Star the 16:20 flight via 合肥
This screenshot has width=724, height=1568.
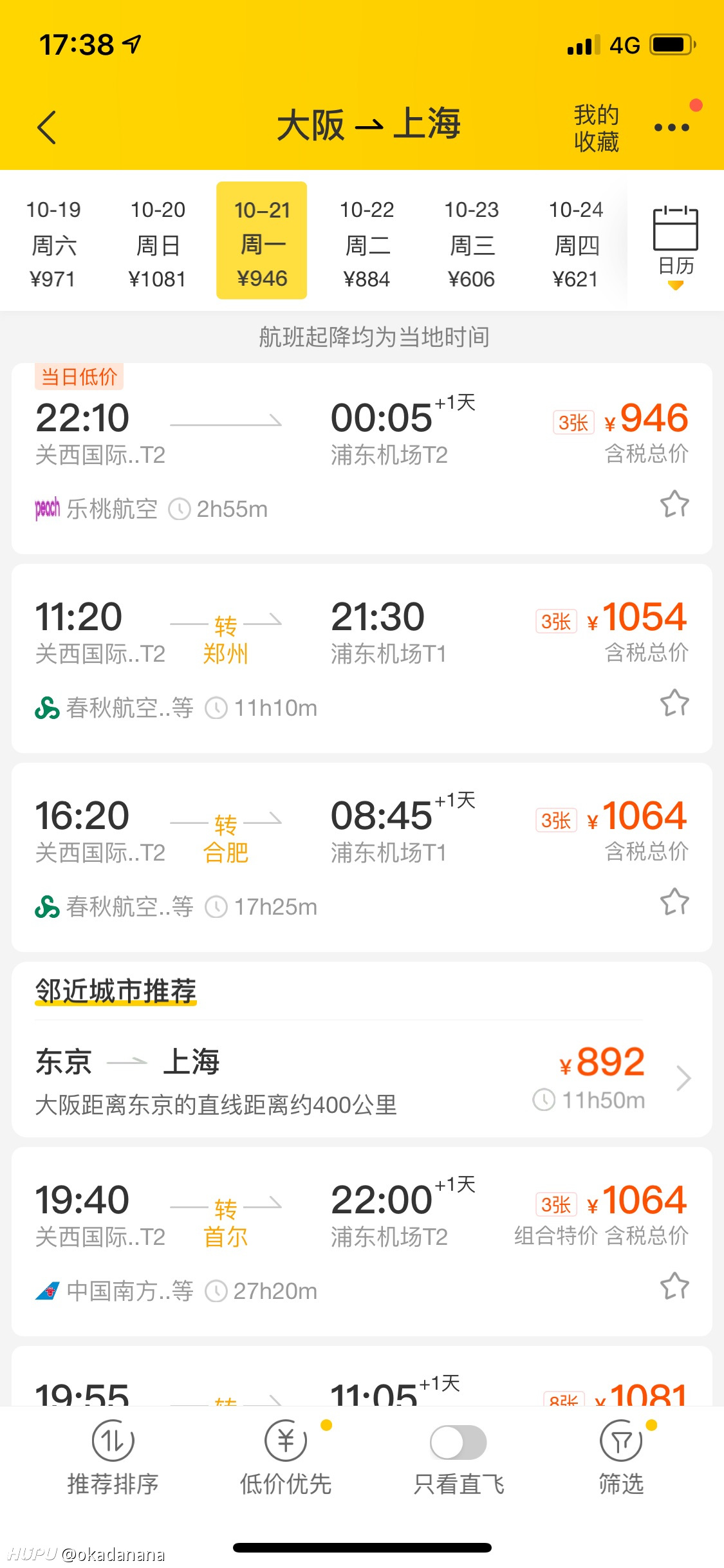click(674, 902)
